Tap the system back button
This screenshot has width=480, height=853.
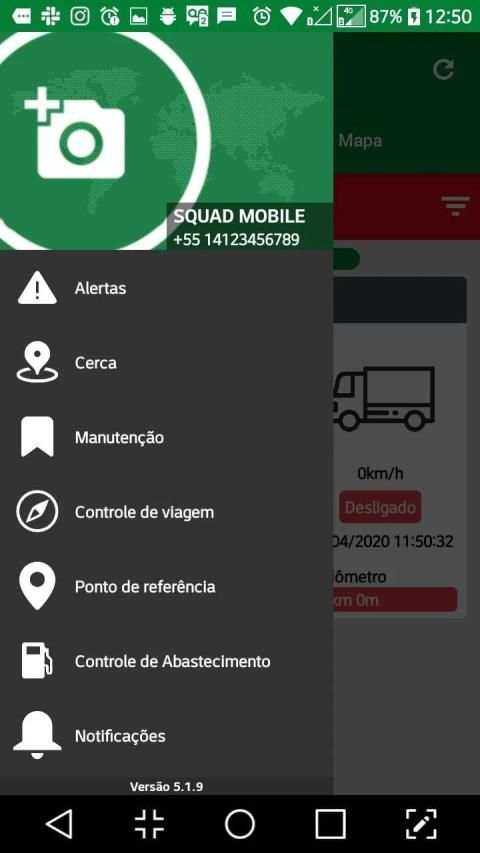tap(59, 824)
